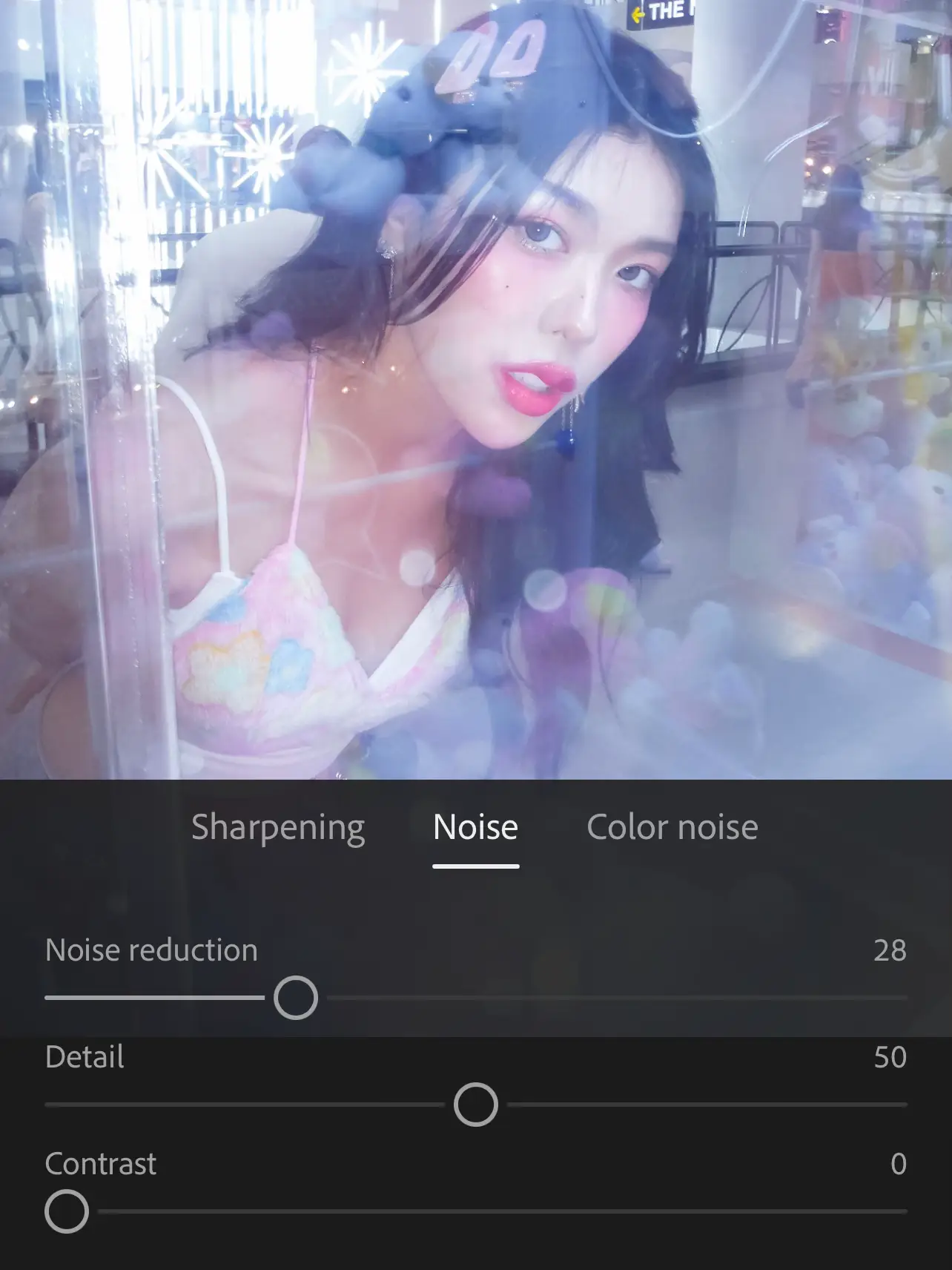Viewport: 952px width, 1270px height.
Task: Tap the Contrast slider handle
Action: pyautogui.click(x=67, y=1211)
